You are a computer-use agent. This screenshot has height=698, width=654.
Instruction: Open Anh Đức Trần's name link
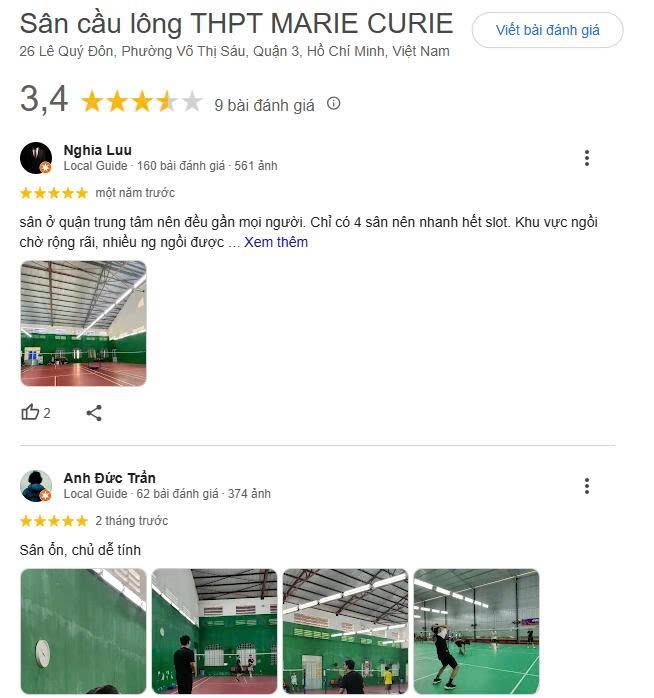pos(109,478)
